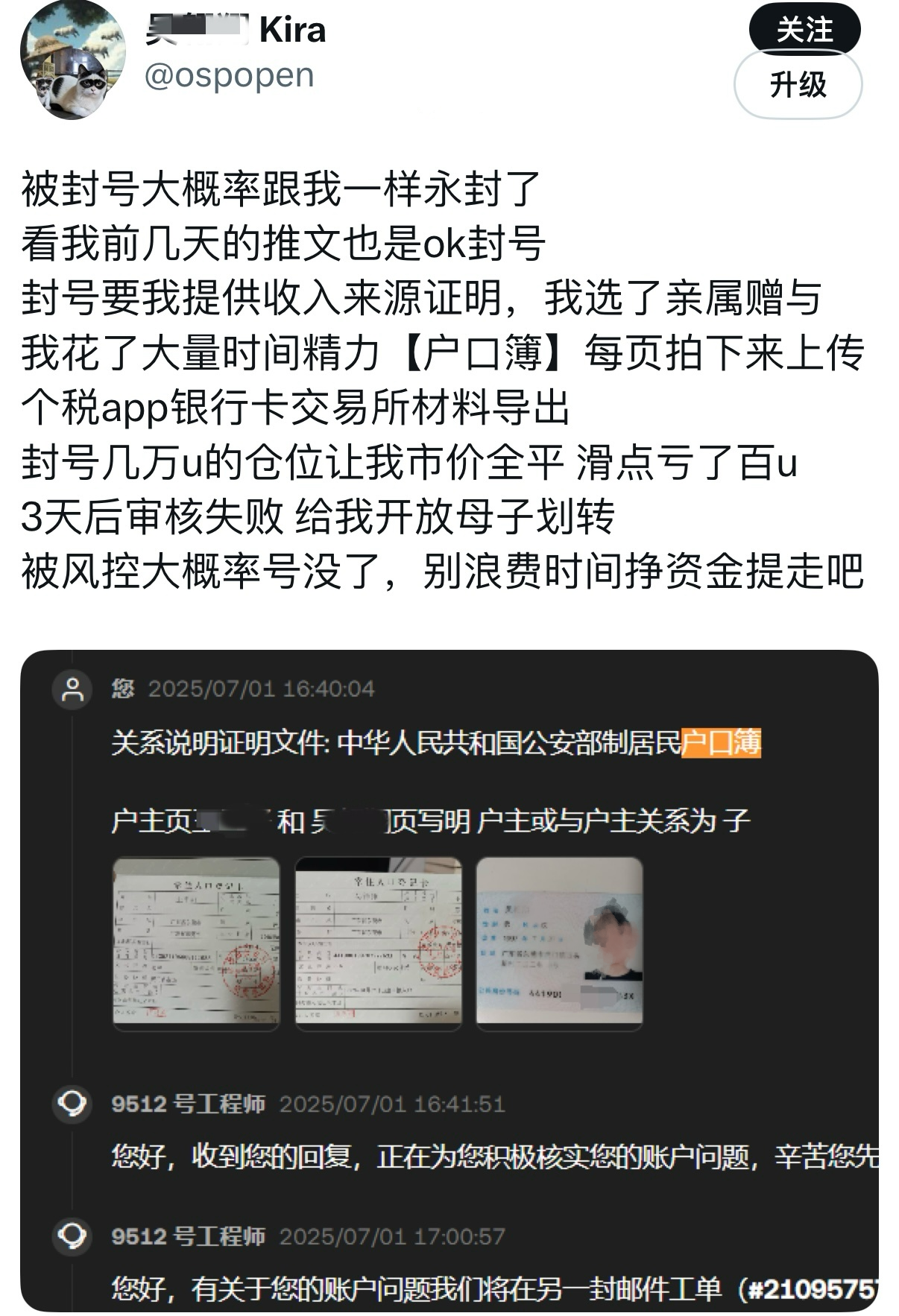Screen dimensions: 899x1316
Task: Open the @ospopen username profile
Action: pyautogui.click(x=229, y=76)
